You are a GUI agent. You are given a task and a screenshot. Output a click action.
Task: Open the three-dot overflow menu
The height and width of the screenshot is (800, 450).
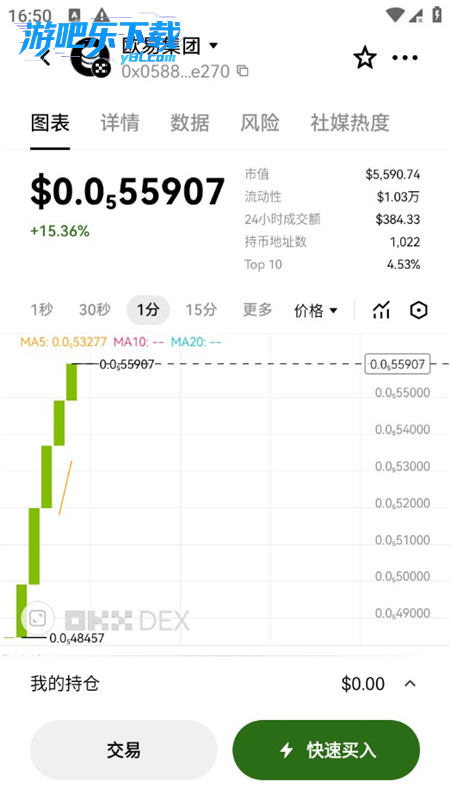click(405, 58)
